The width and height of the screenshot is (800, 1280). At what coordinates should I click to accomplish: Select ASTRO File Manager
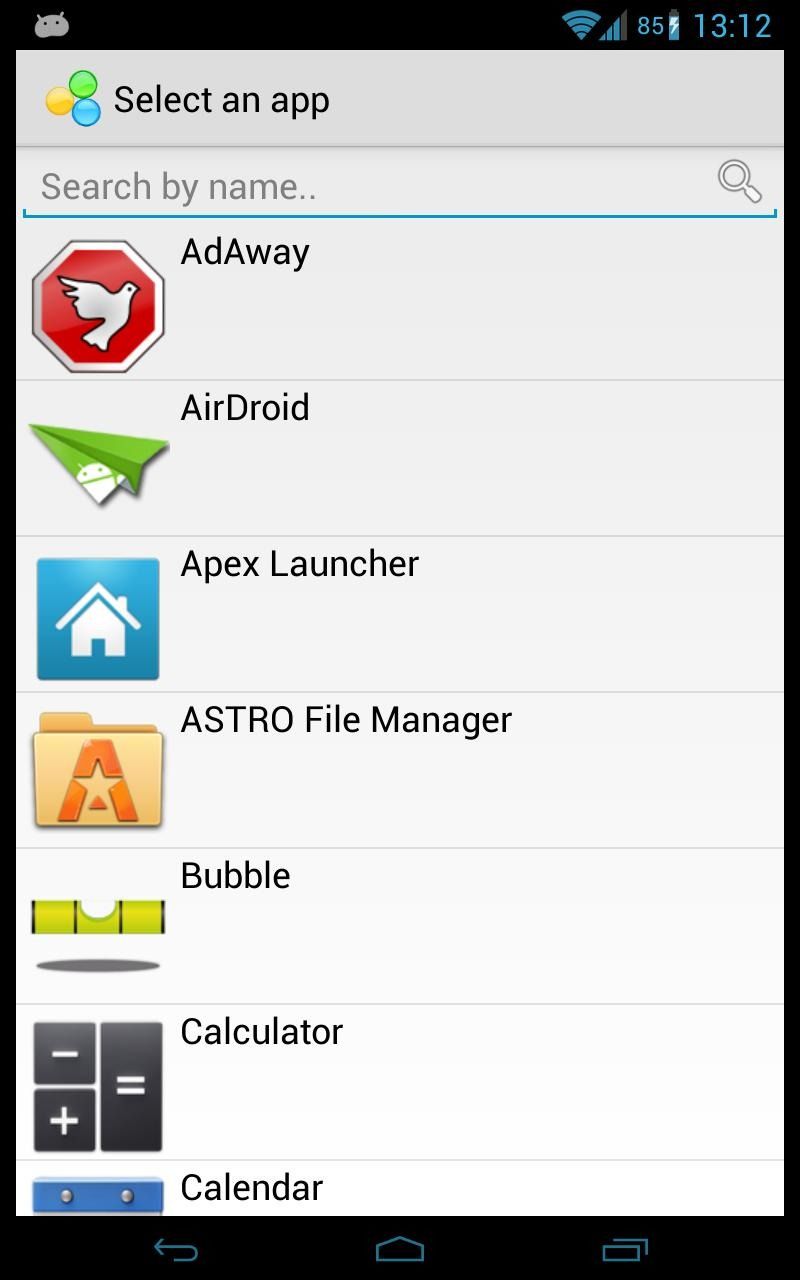pos(399,771)
